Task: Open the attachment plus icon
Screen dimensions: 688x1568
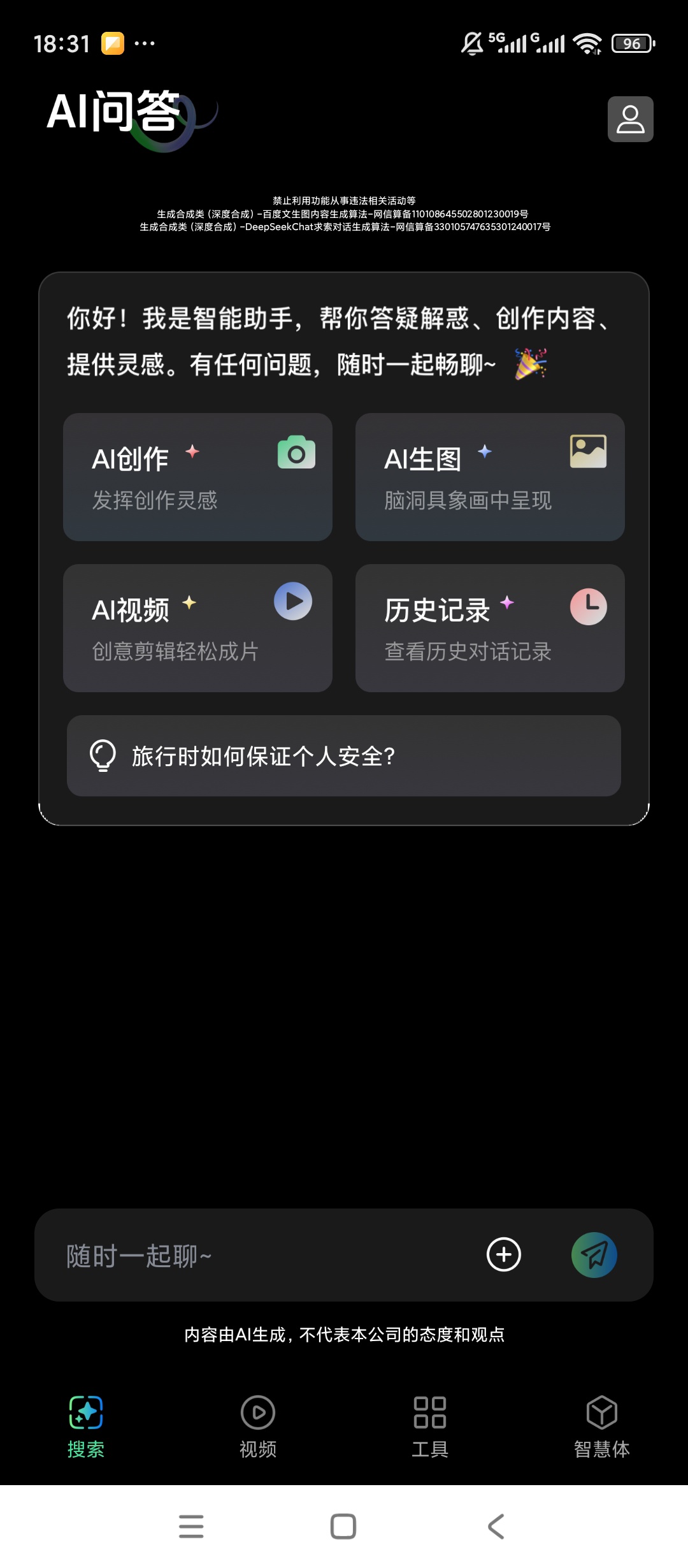Action: pos(503,1254)
